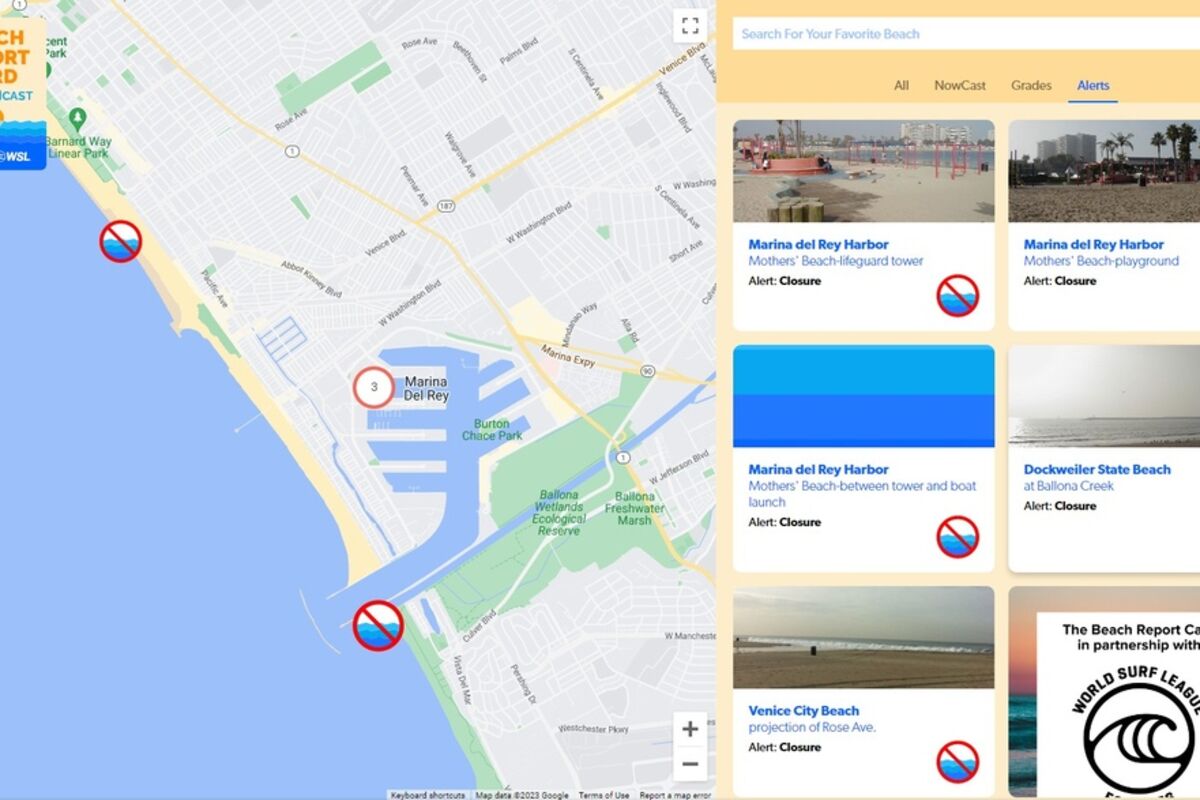Image resolution: width=1200 pixels, height=800 pixels.
Task: Switch to the All tab
Action: click(x=901, y=86)
